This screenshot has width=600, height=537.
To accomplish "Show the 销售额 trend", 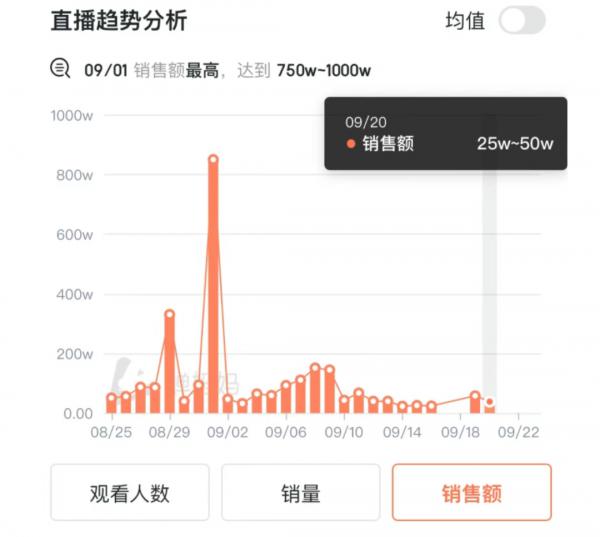I will pos(471,492).
